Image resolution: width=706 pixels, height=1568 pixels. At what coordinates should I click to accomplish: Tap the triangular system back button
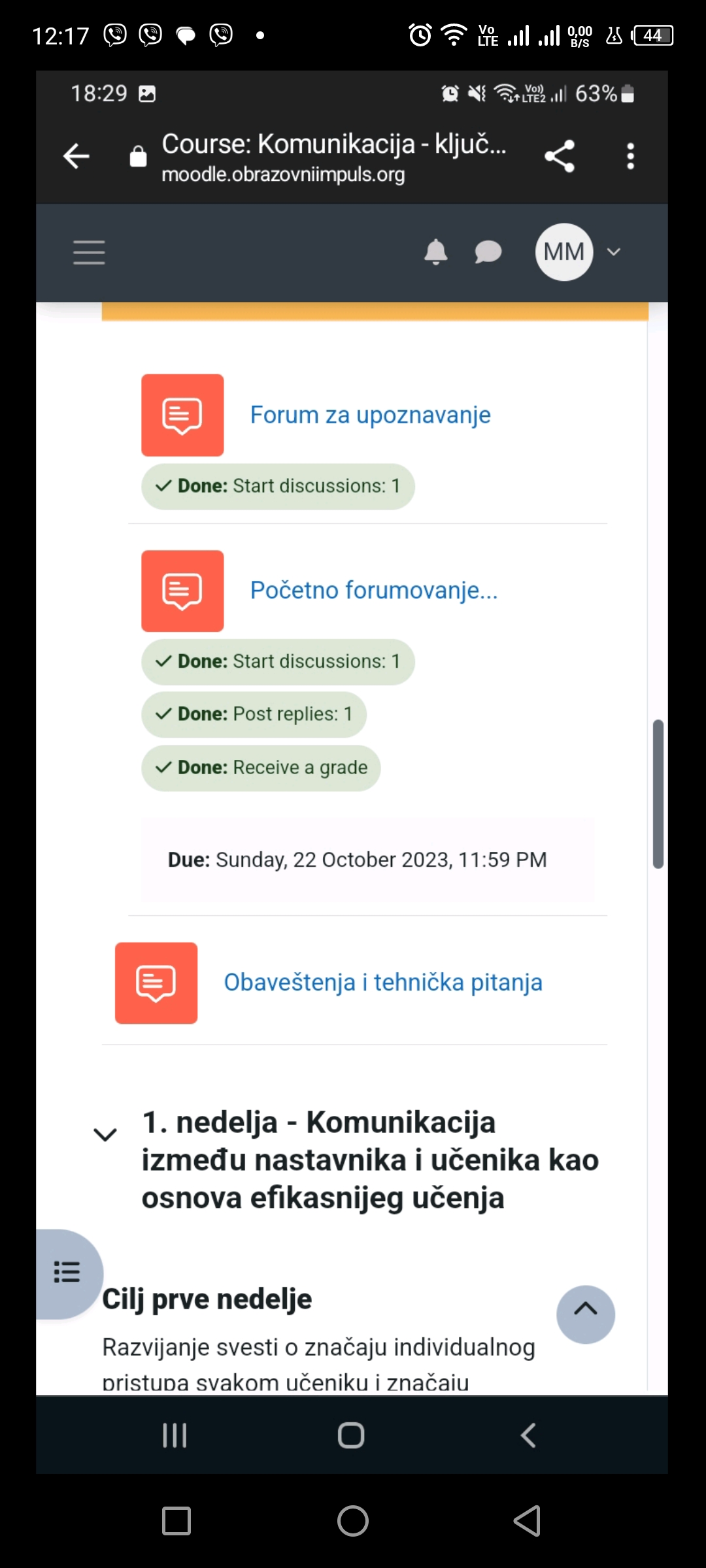click(x=528, y=1521)
